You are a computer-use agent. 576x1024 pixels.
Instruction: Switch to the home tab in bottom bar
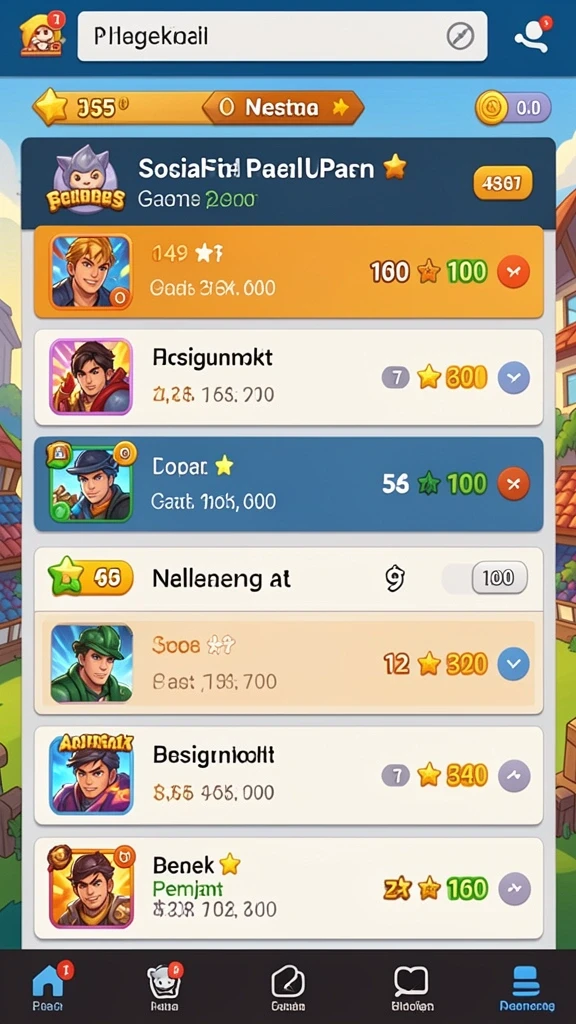coord(49,986)
